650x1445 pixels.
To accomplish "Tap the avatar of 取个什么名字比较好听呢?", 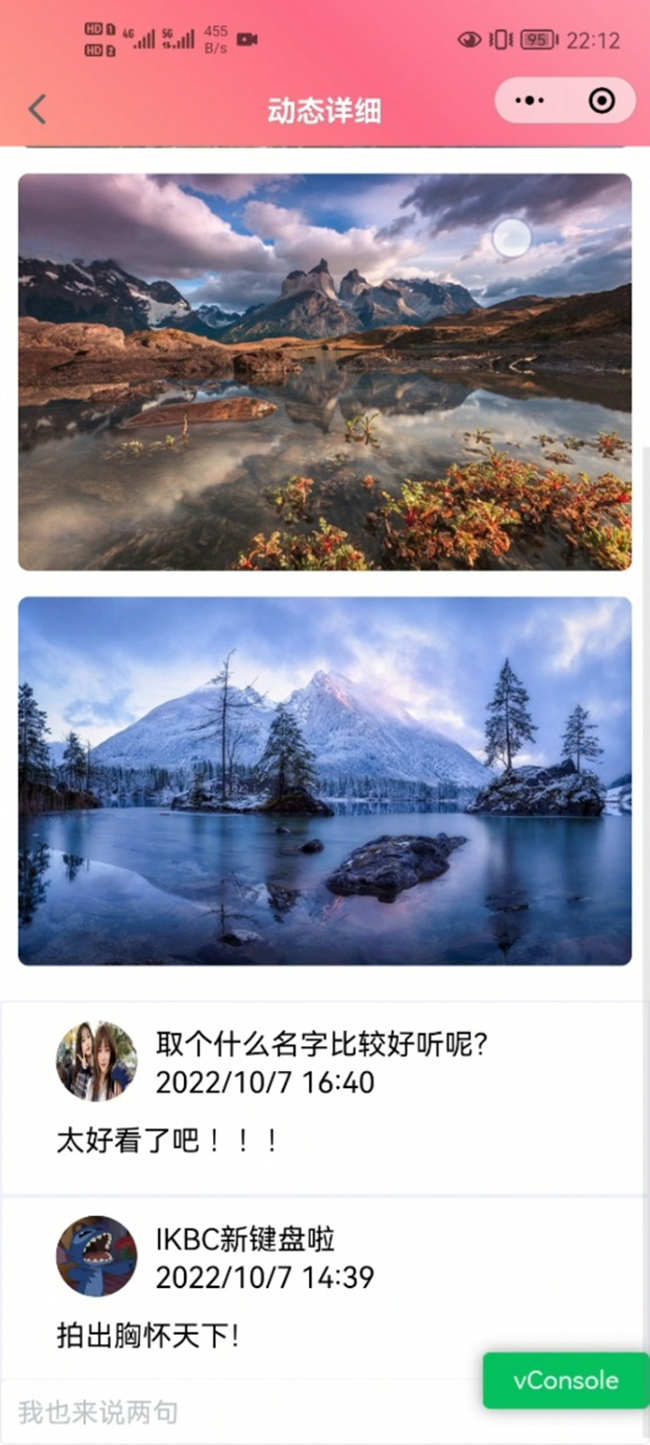I will [96, 1061].
